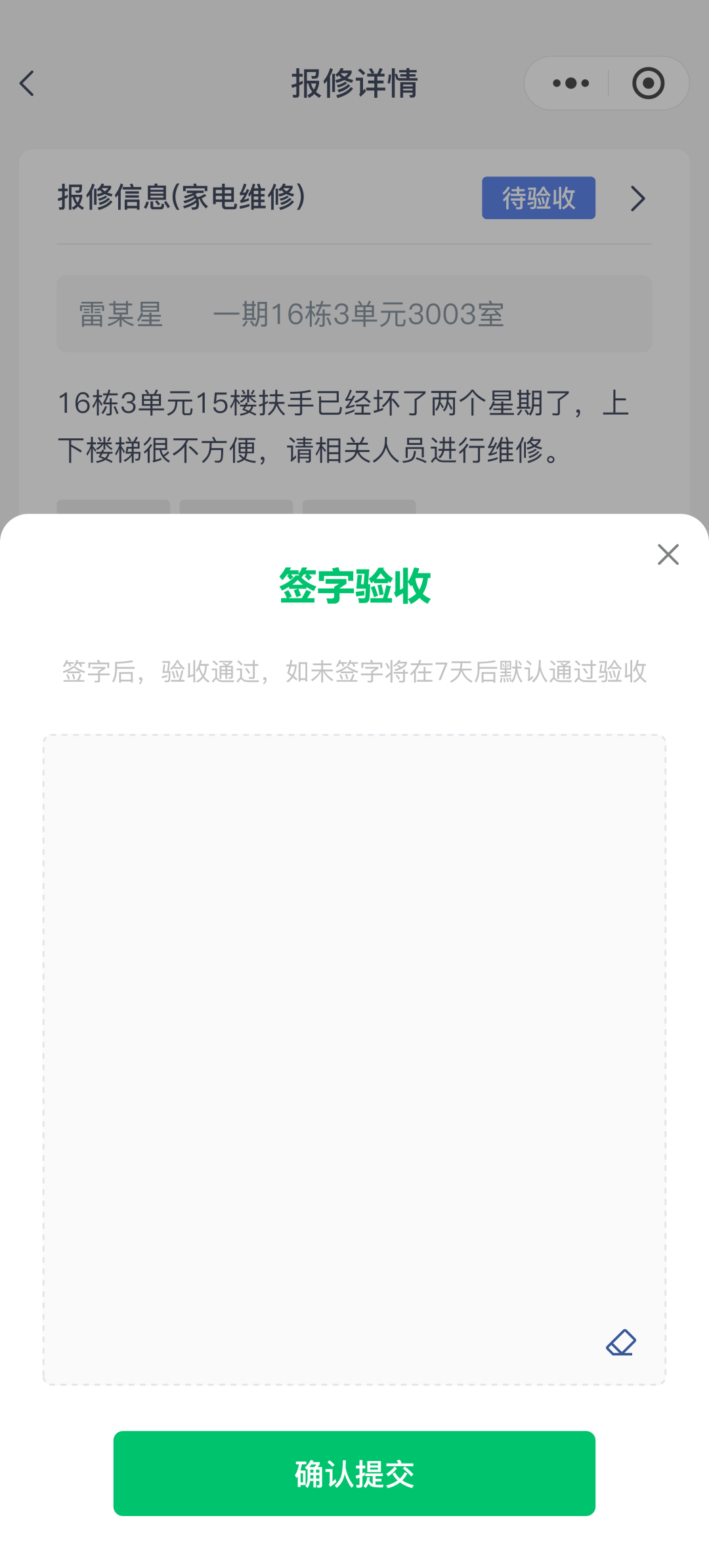
Task: Open the mini program more options menu
Action: coord(570,84)
